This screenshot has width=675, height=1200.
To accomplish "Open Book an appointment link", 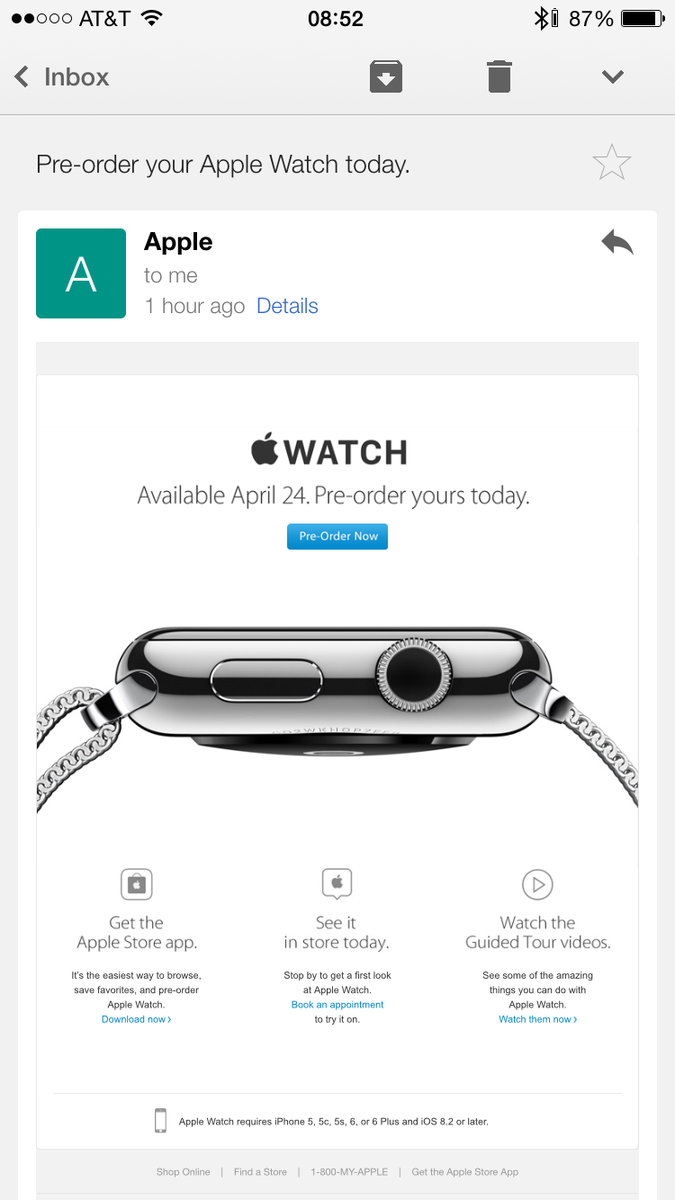I will pos(337,1004).
